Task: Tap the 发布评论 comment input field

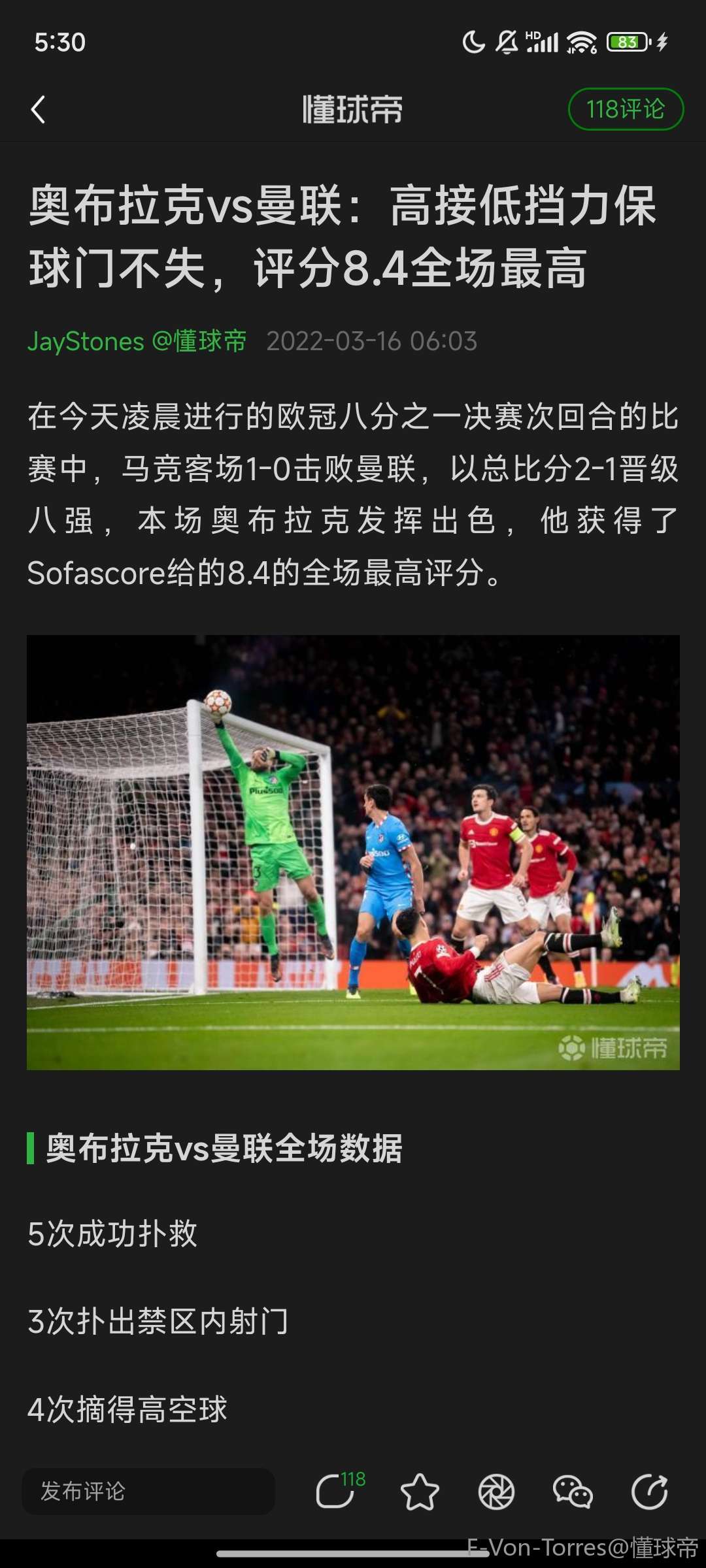Action: pos(148,1491)
